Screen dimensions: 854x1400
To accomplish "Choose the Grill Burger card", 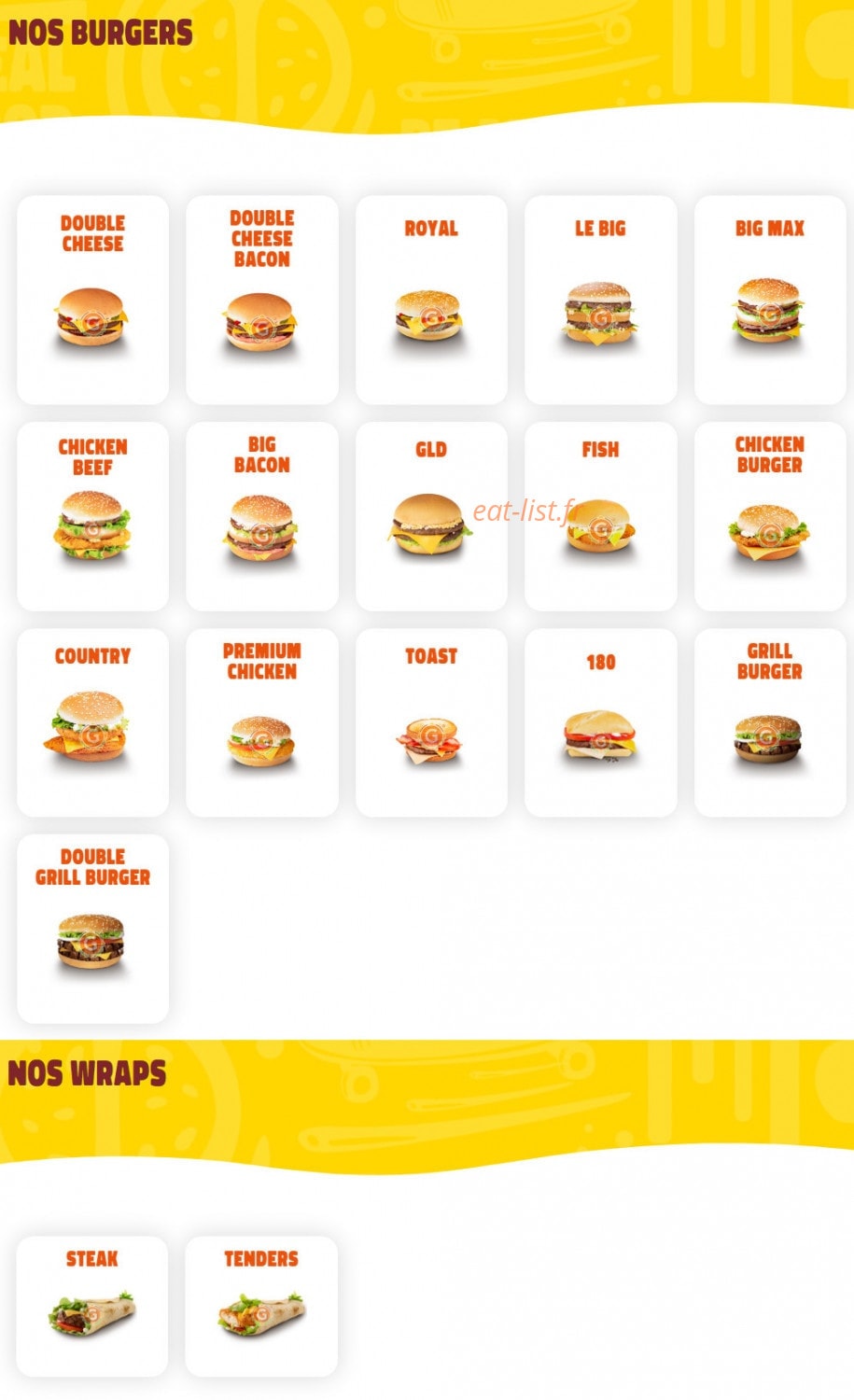I will tap(769, 722).
